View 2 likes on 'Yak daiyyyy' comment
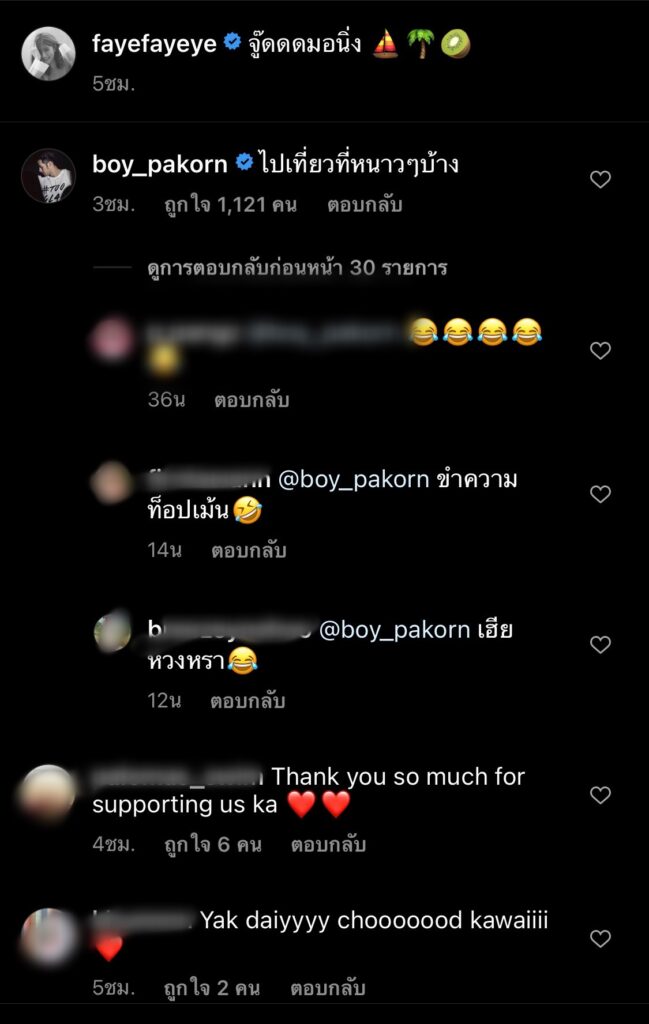This screenshot has height=1024, width=649. 212,988
